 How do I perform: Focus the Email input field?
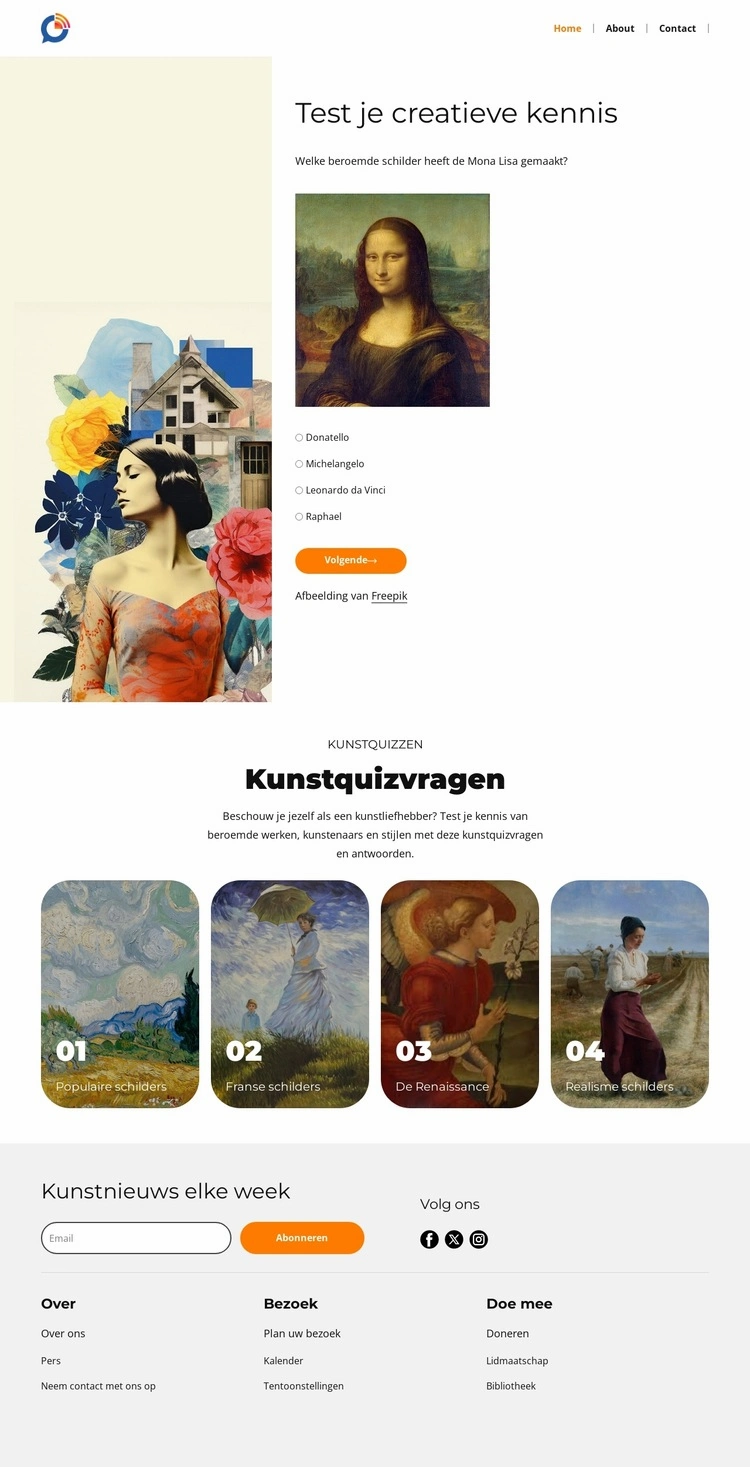click(x=136, y=1238)
